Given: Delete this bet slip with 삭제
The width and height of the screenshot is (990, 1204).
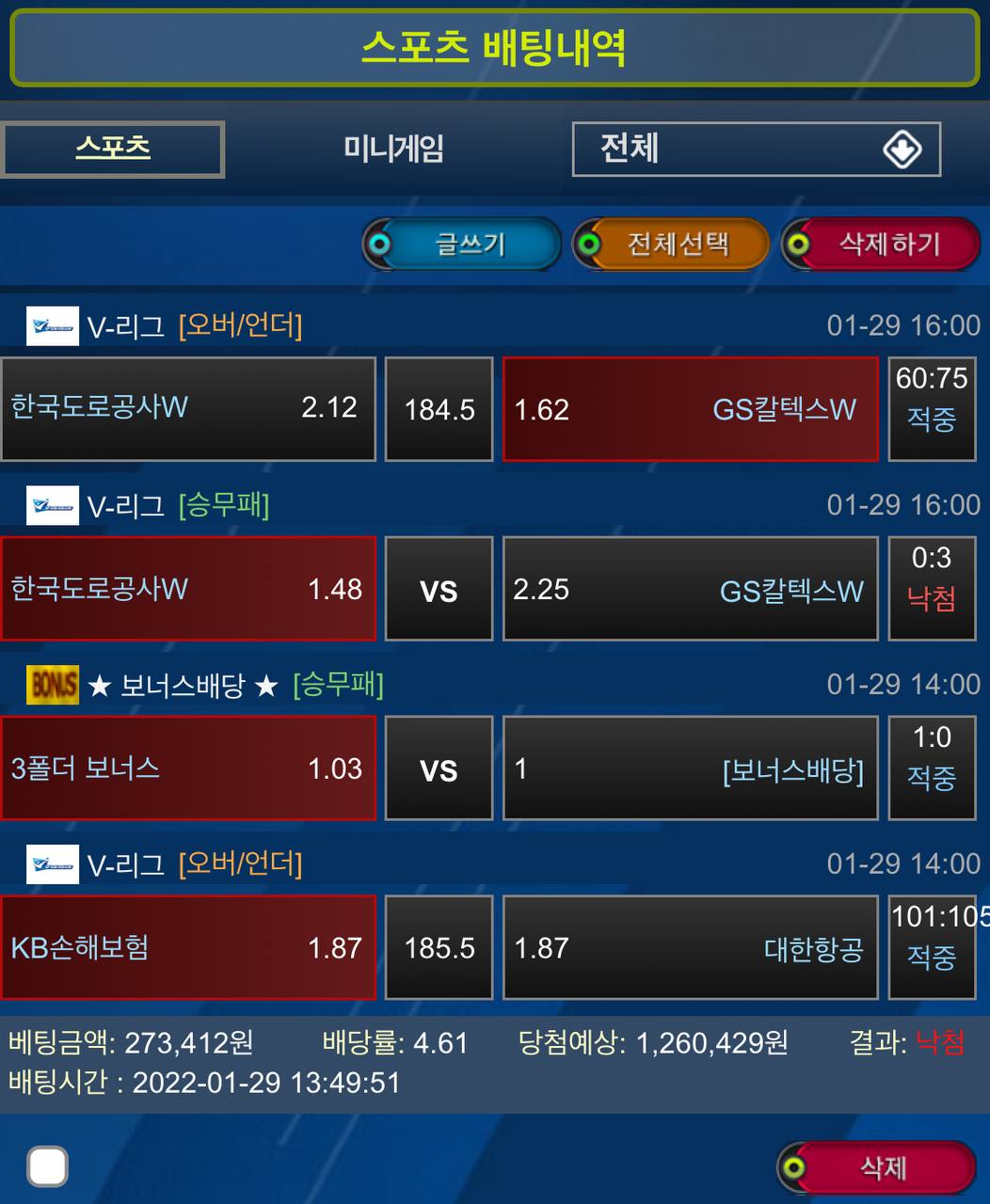Looking at the screenshot, I should [x=877, y=1168].
